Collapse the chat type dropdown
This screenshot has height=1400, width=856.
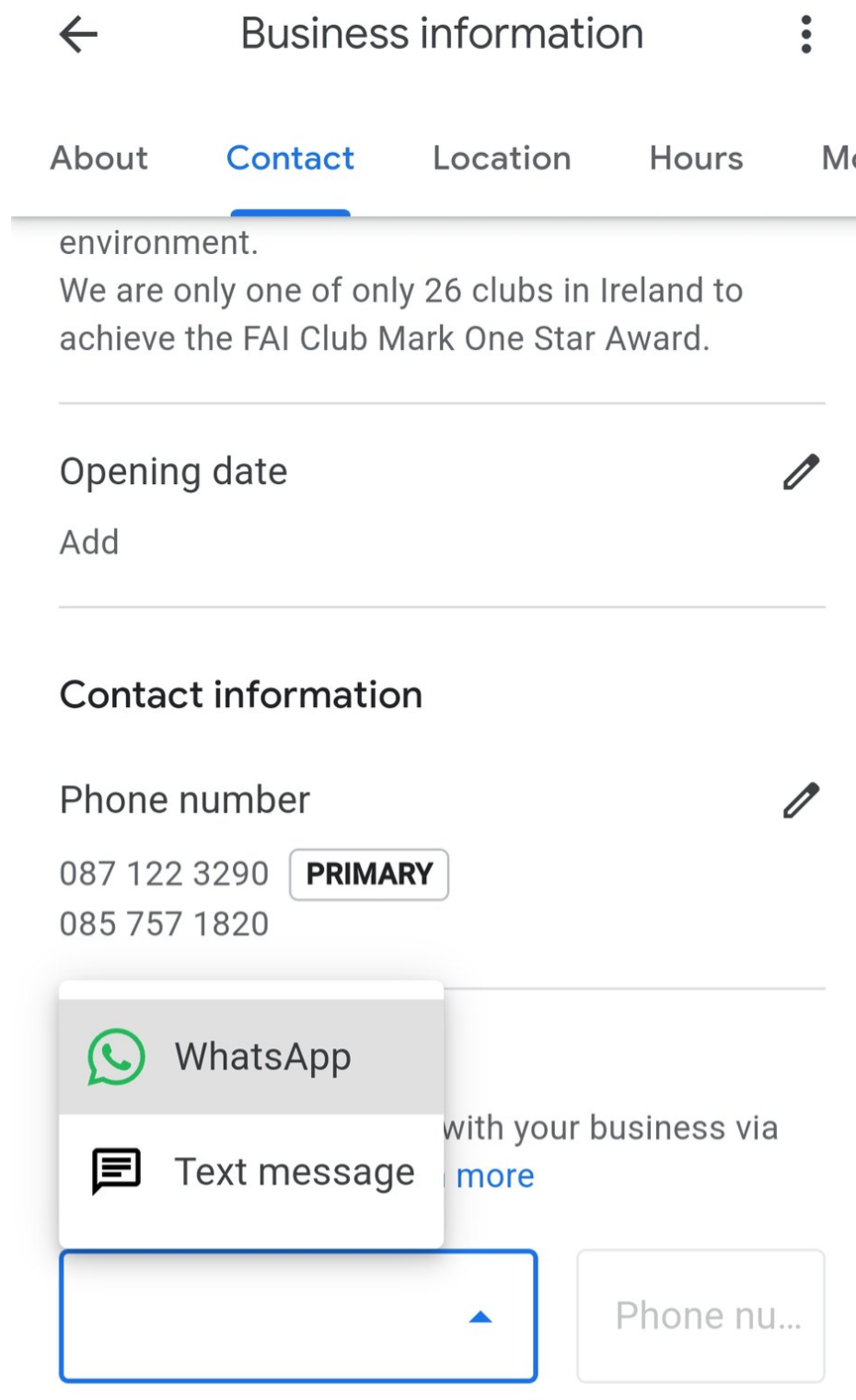298,1316
